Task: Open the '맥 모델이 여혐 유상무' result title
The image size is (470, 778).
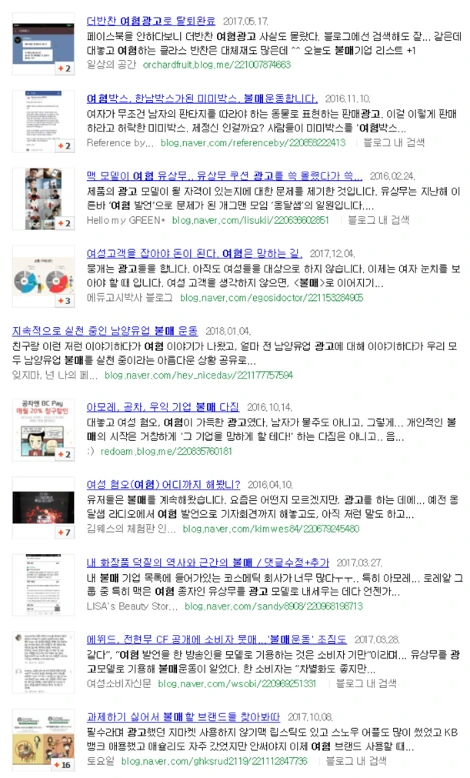Action: pos(224,176)
